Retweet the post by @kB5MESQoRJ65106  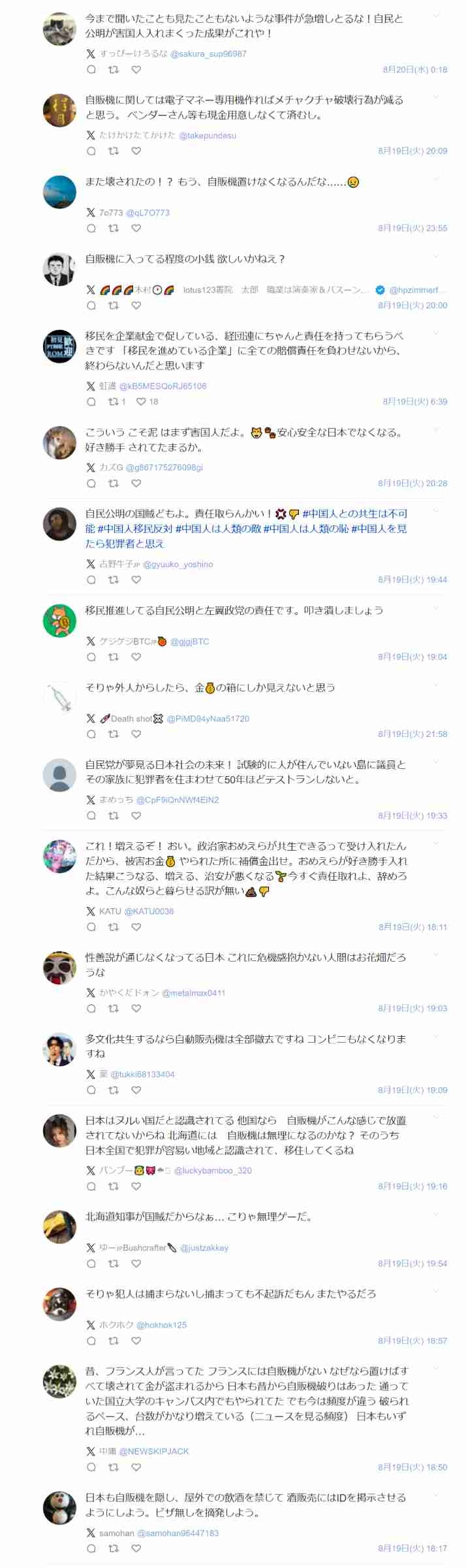(x=114, y=402)
